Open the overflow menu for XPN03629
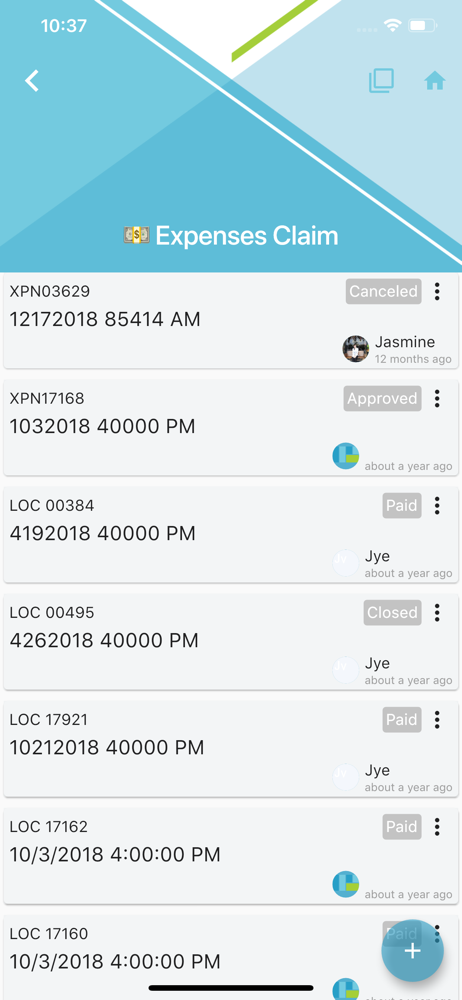 [x=437, y=291]
